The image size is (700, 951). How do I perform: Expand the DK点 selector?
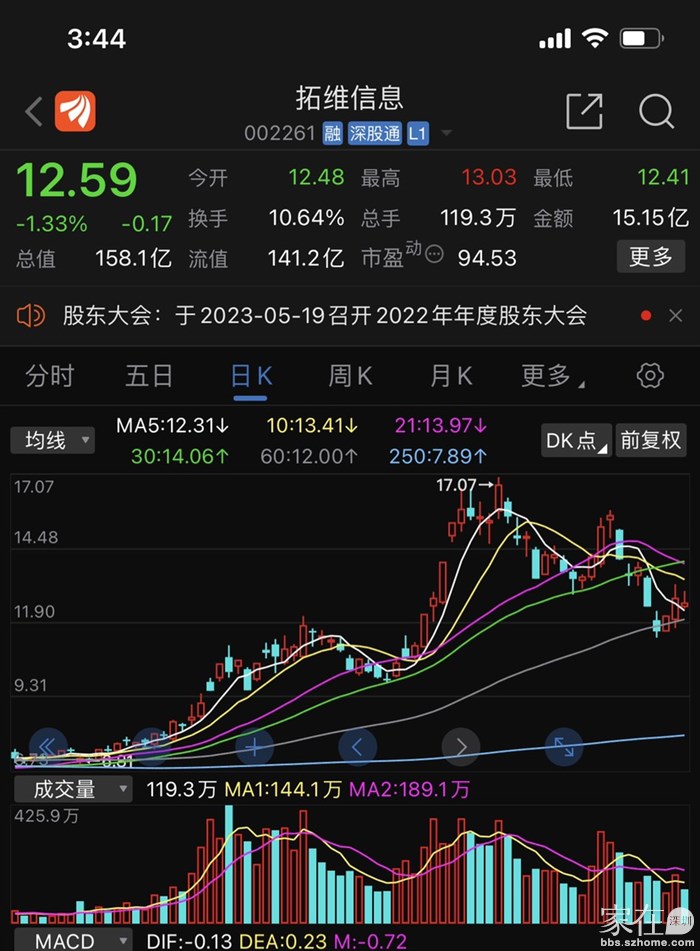tap(576, 440)
